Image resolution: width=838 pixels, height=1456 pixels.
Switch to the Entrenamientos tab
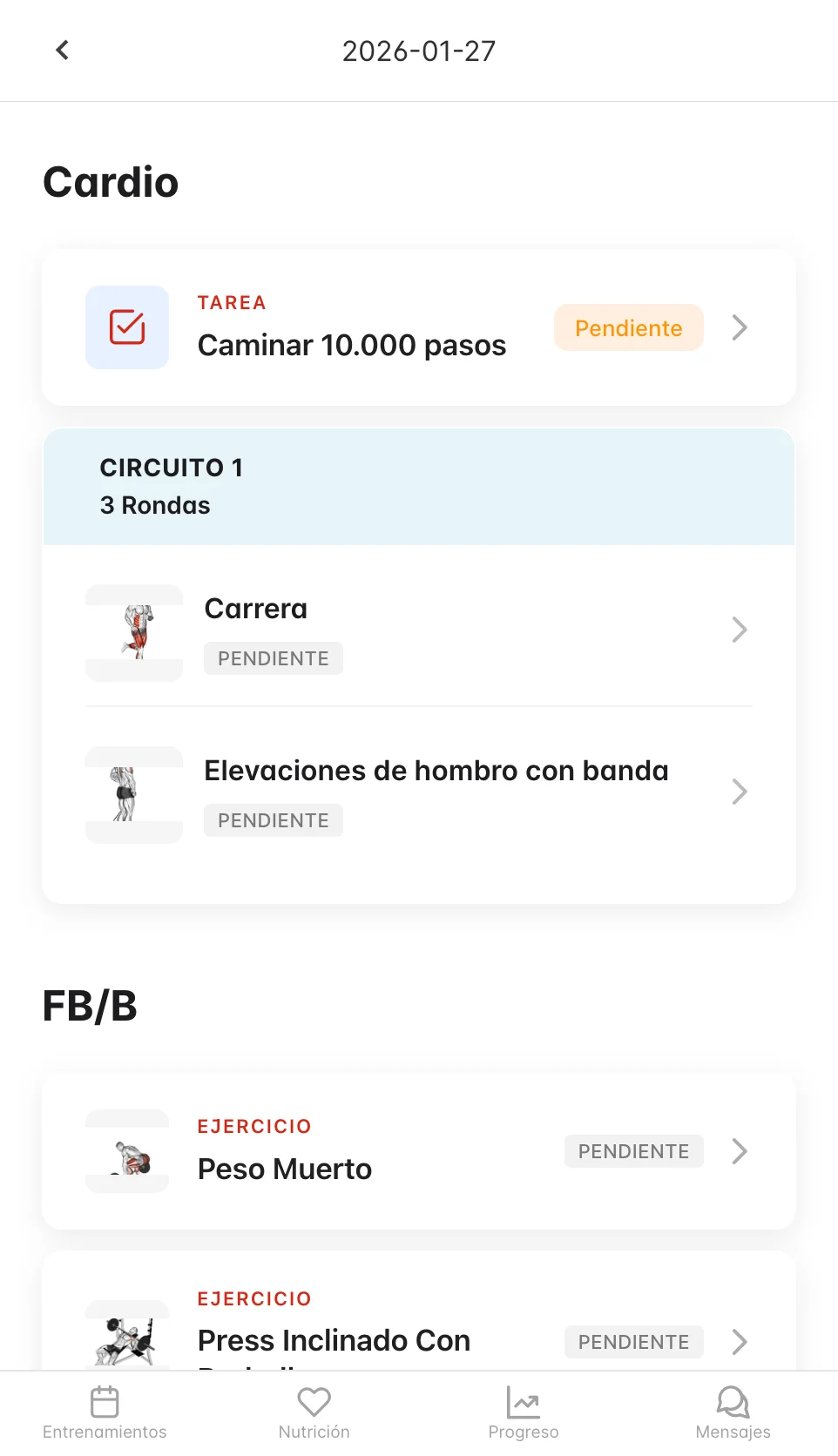(x=105, y=1412)
